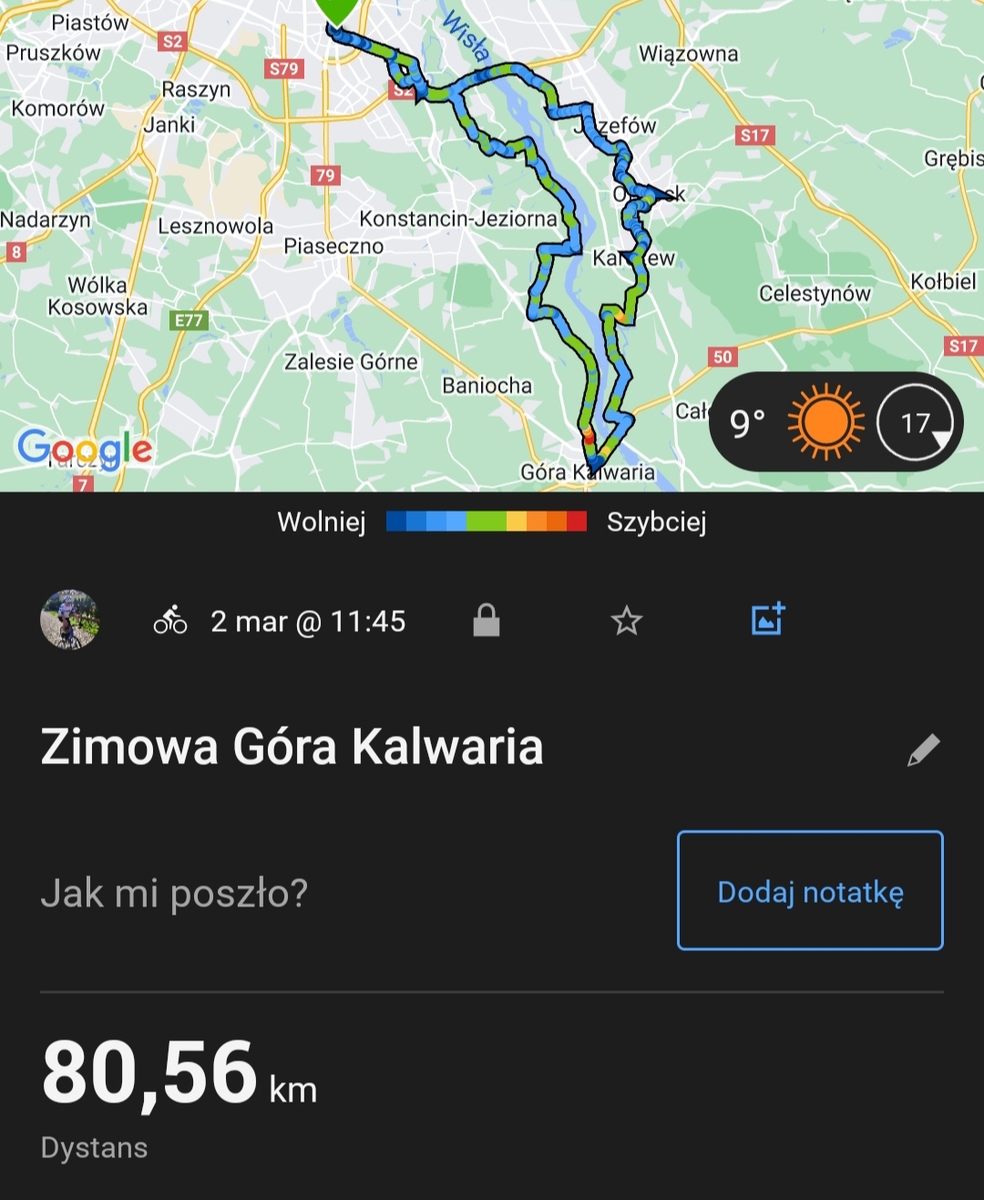Add a photo to the activity
Image resolution: width=984 pixels, height=1200 pixels.
pyautogui.click(x=768, y=620)
